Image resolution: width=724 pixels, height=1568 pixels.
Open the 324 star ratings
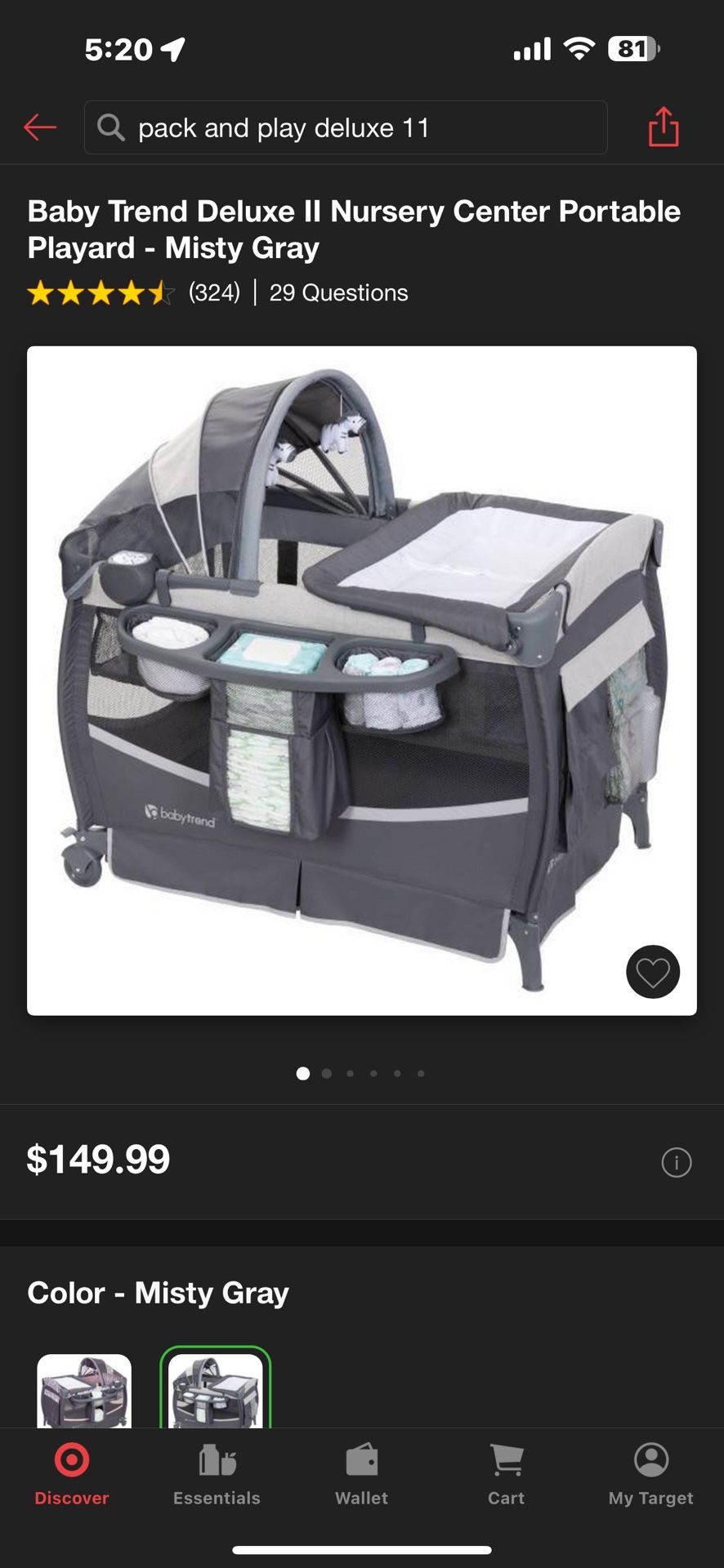click(133, 292)
